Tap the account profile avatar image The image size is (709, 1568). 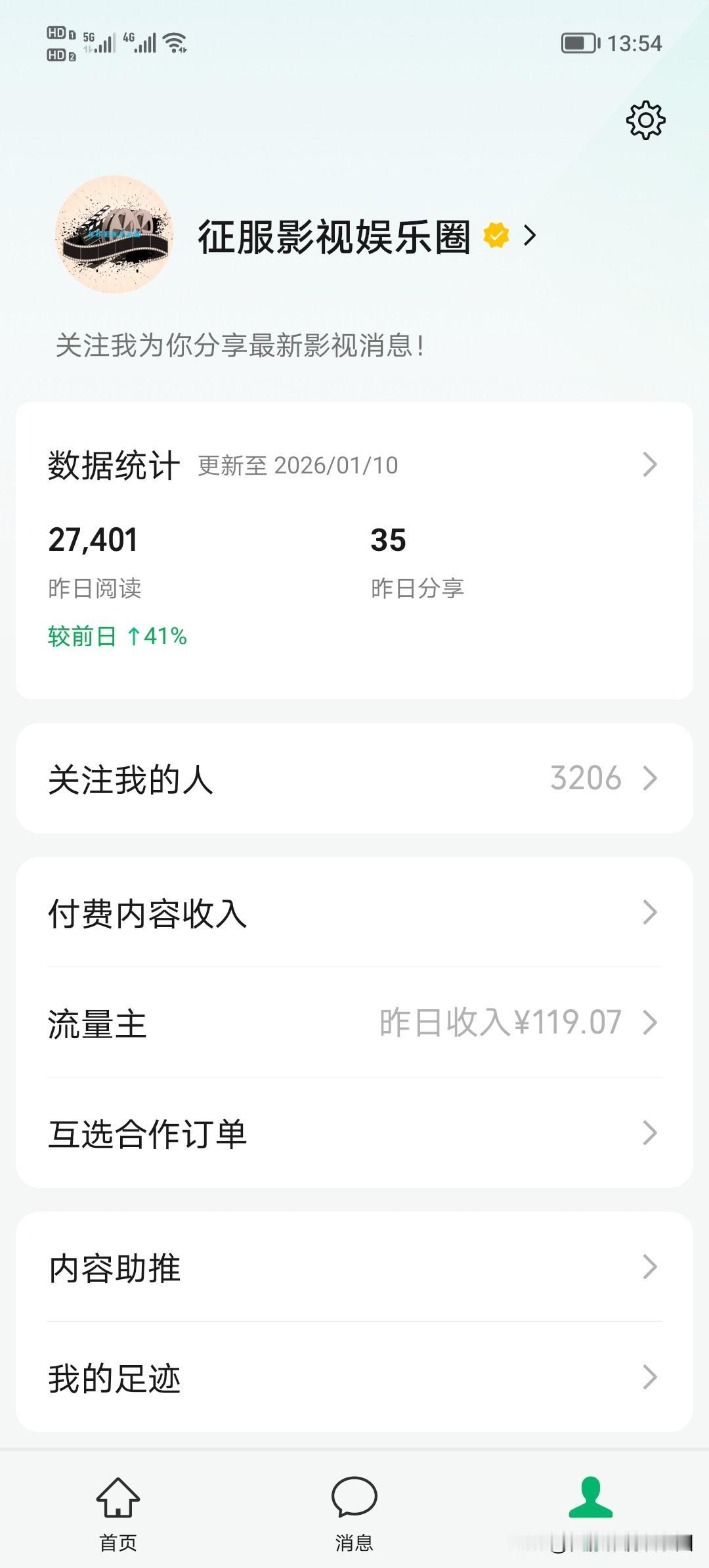coord(113,236)
